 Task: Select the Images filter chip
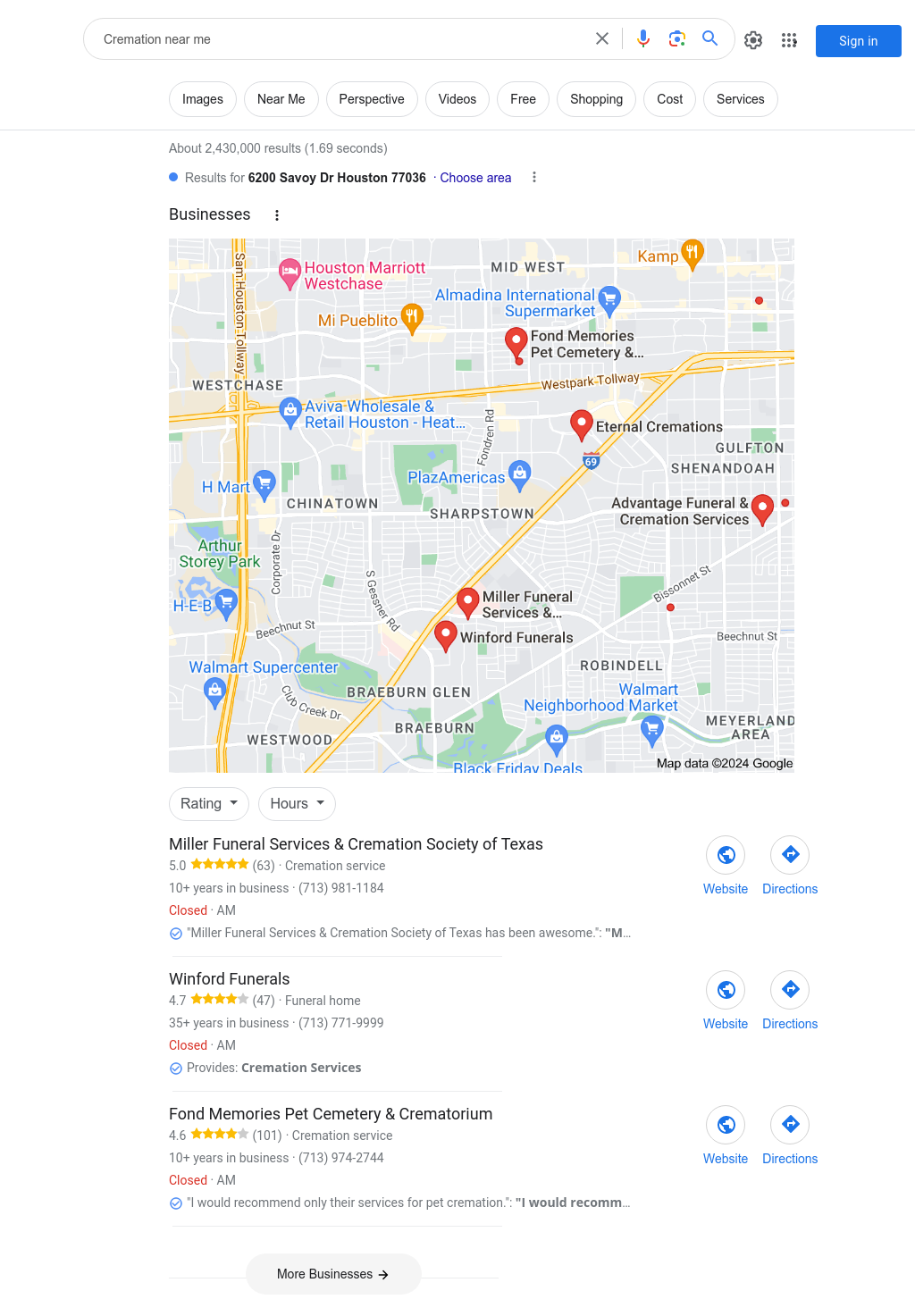(203, 99)
